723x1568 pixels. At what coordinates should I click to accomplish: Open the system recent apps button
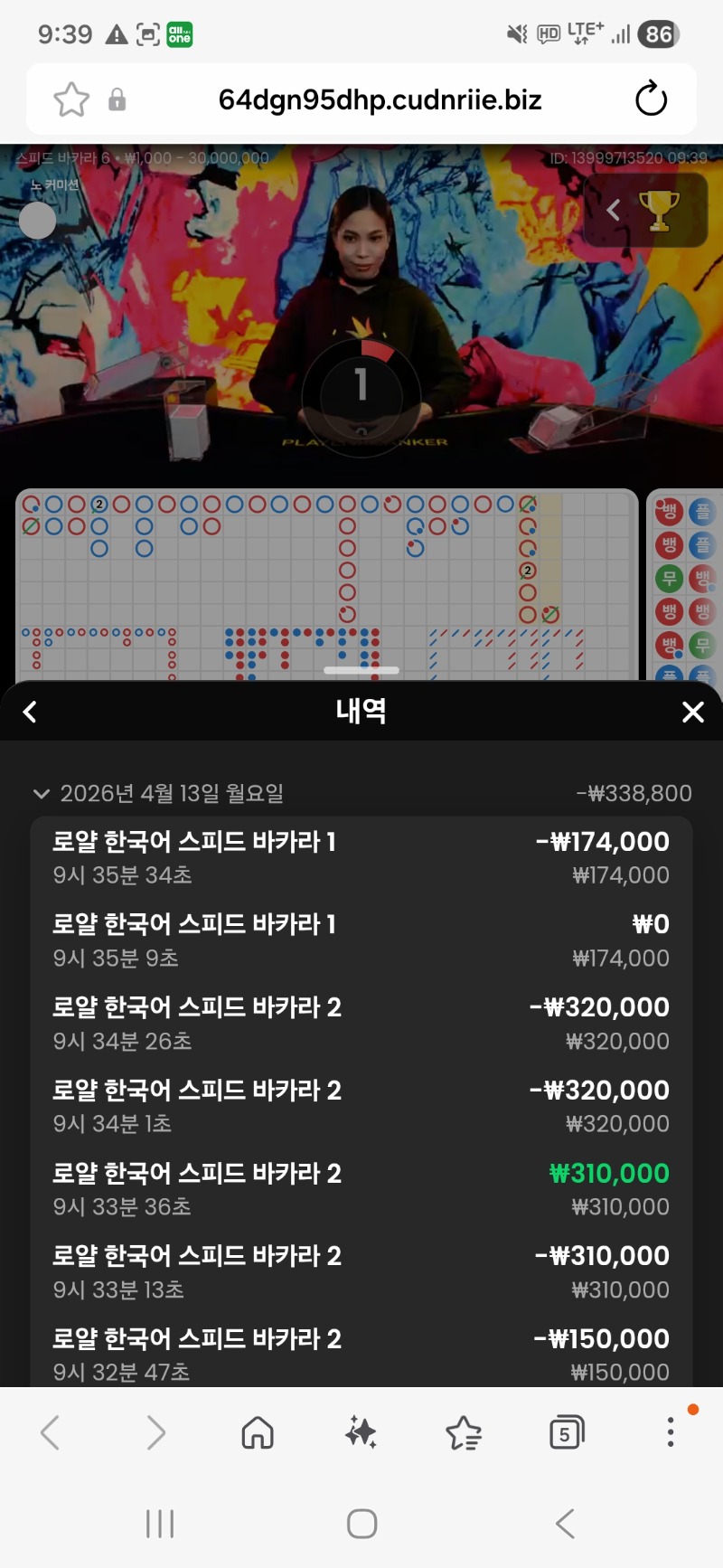[x=160, y=1524]
